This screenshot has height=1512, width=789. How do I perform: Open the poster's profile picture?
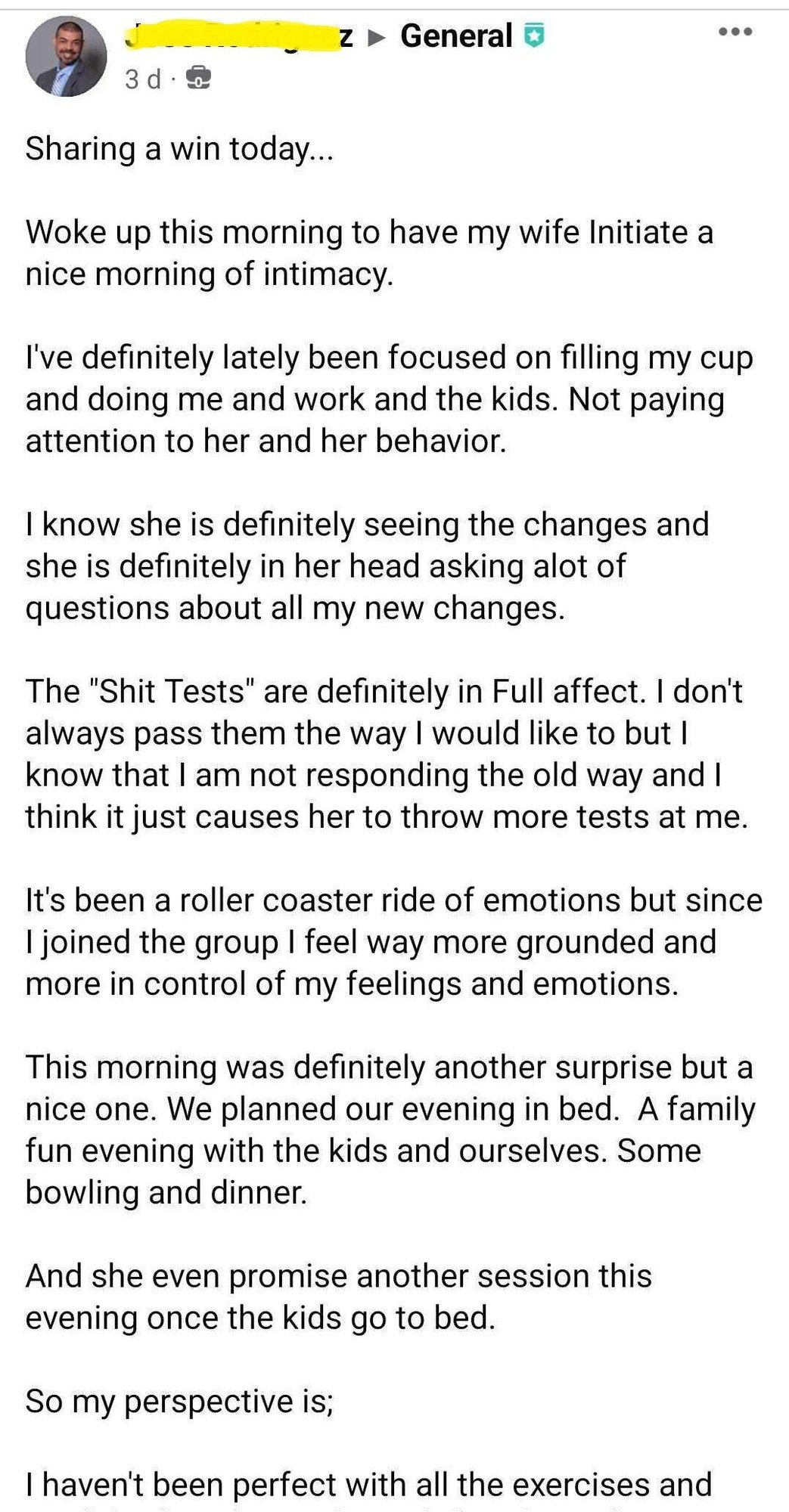pos(67,57)
